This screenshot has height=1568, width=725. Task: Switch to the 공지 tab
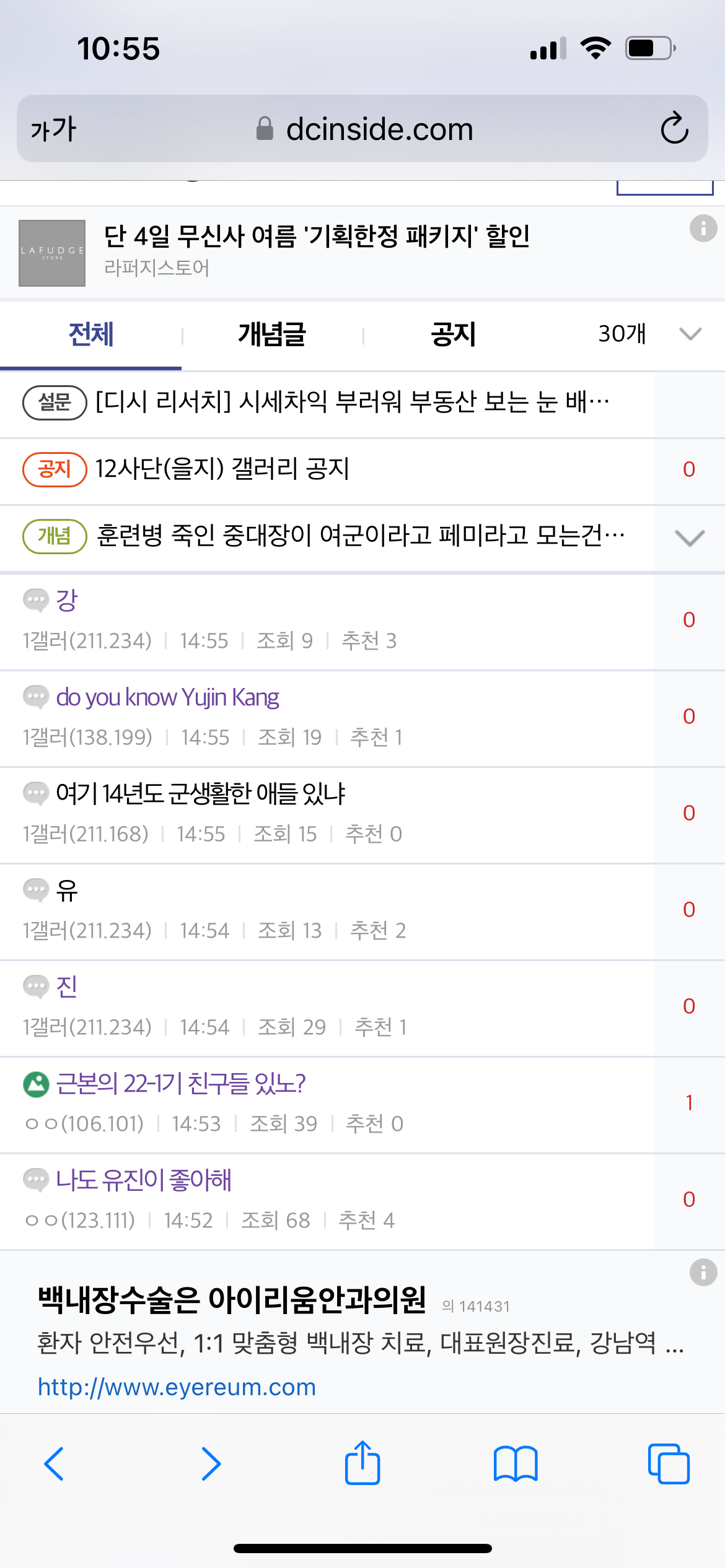point(453,334)
